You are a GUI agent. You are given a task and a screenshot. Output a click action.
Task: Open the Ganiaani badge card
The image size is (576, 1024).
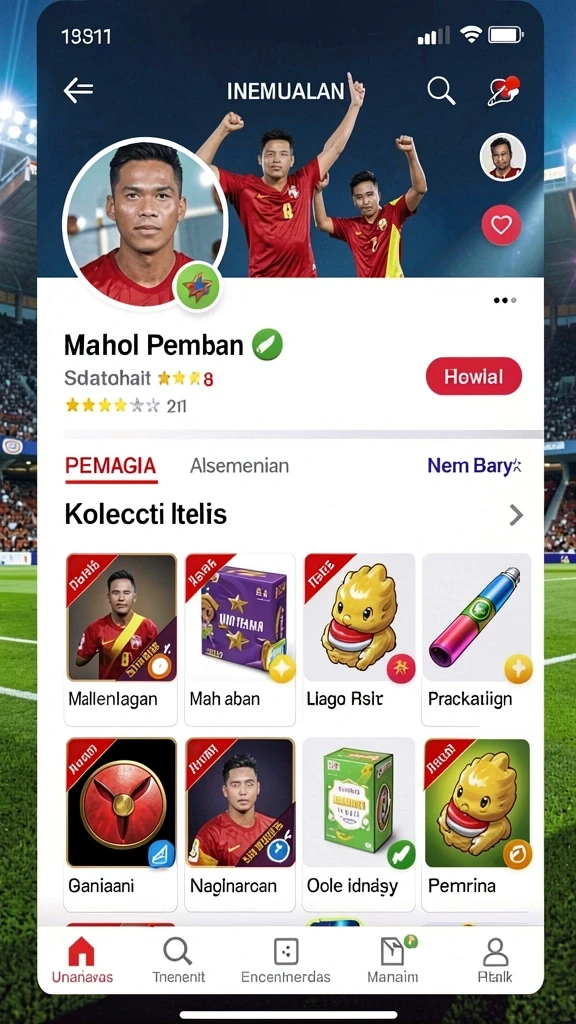[121, 824]
